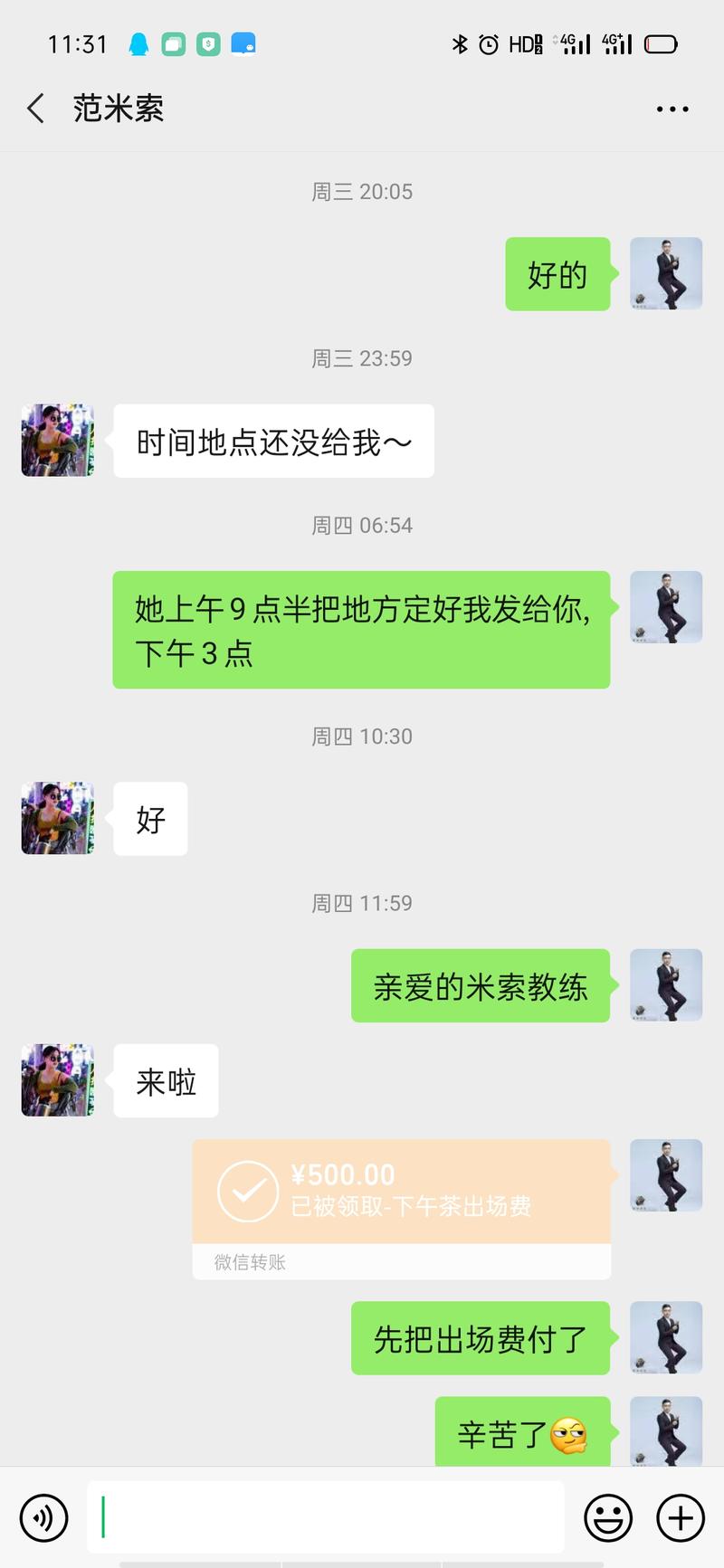Tap the alarm clock status bar icon
Image resolution: width=724 pixels, height=1568 pixels.
click(x=489, y=43)
